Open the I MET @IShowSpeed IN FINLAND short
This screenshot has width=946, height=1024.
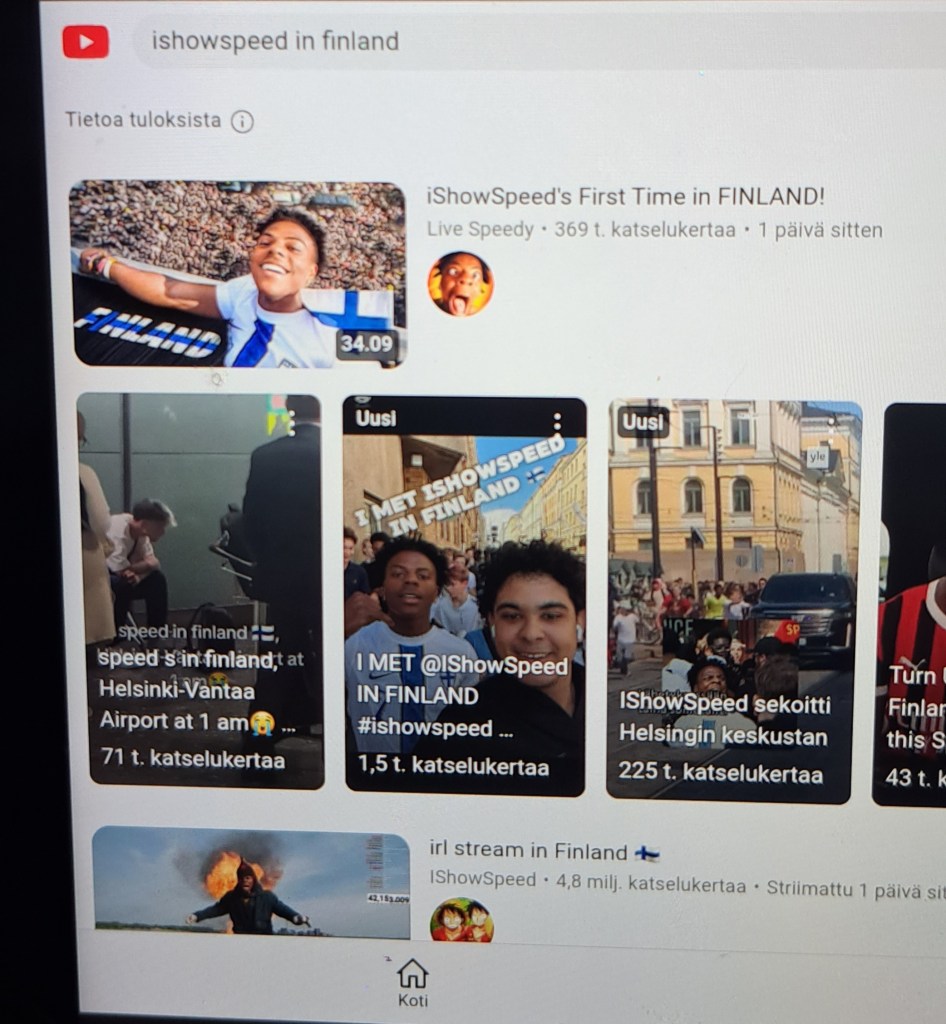pyautogui.click(x=465, y=600)
